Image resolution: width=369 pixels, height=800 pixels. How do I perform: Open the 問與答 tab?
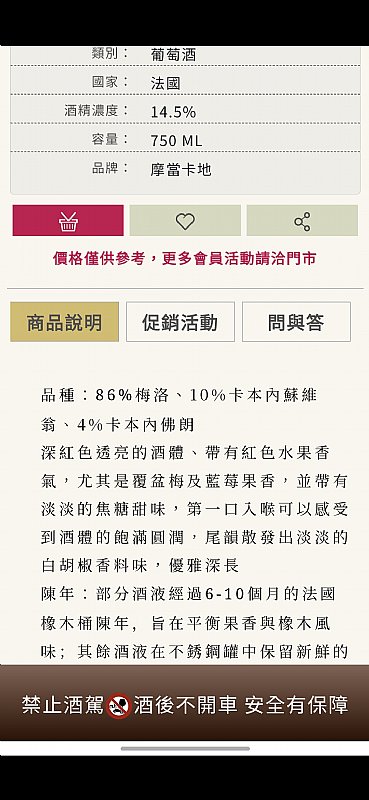coord(296,322)
